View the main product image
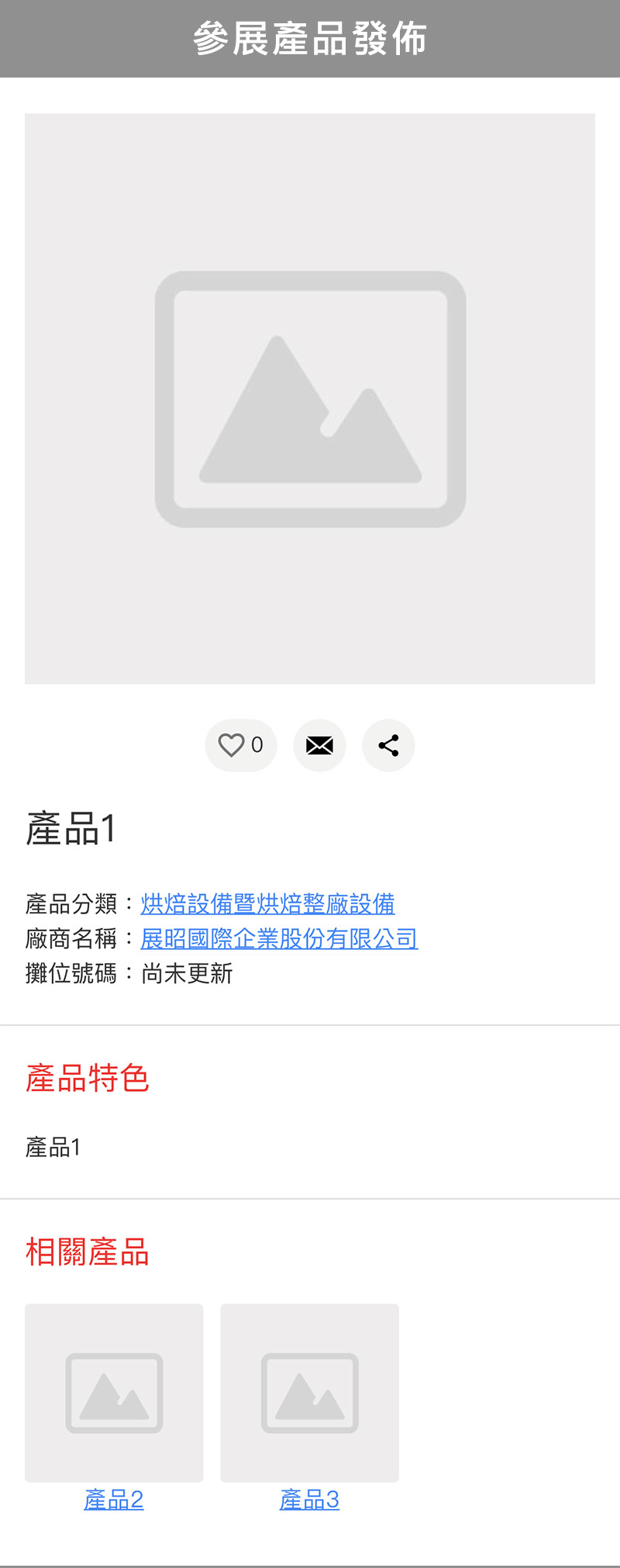This screenshot has height=1568, width=620. pyautogui.click(x=310, y=399)
